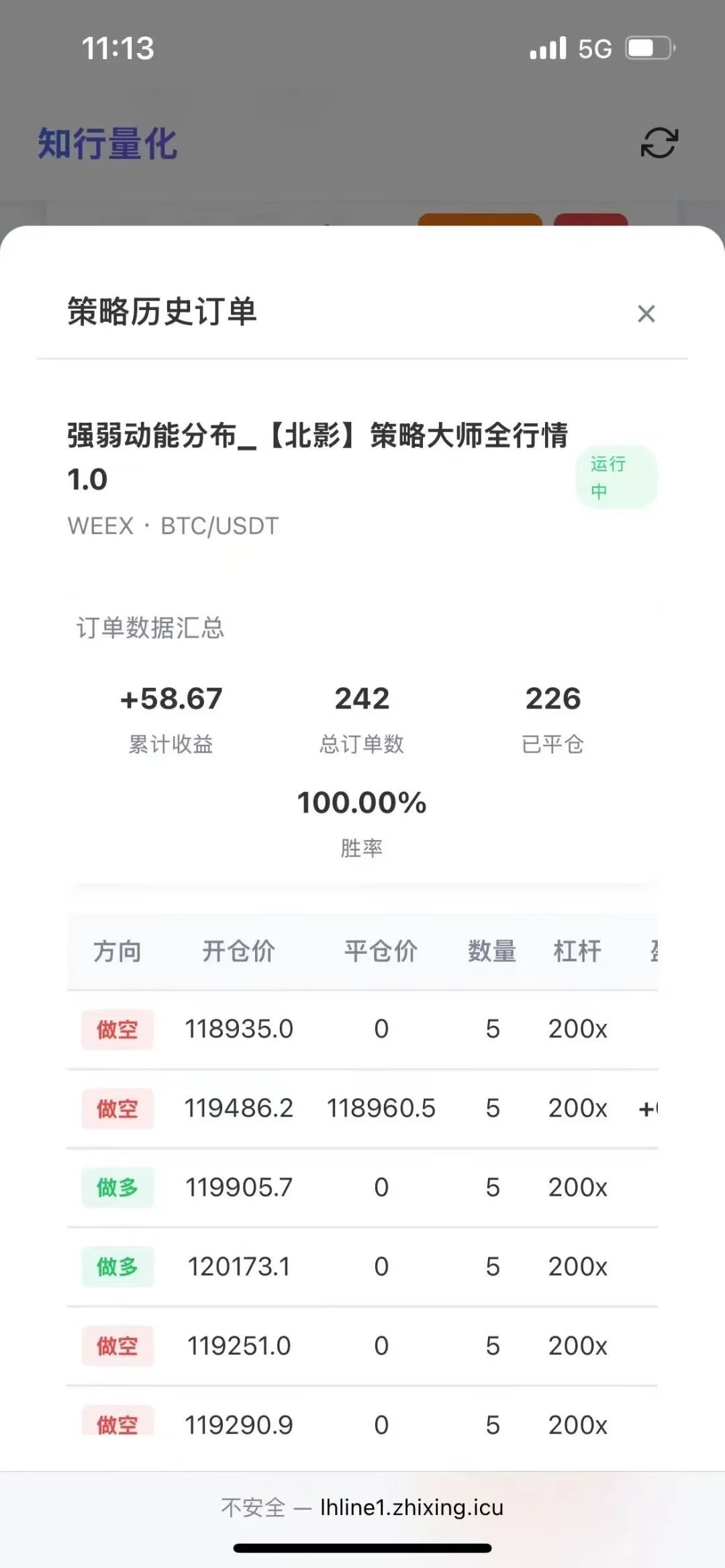Viewport: 725px width, 1568px height.
Task: Close the 策略历史订单 dialog
Action: click(x=646, y=313)
